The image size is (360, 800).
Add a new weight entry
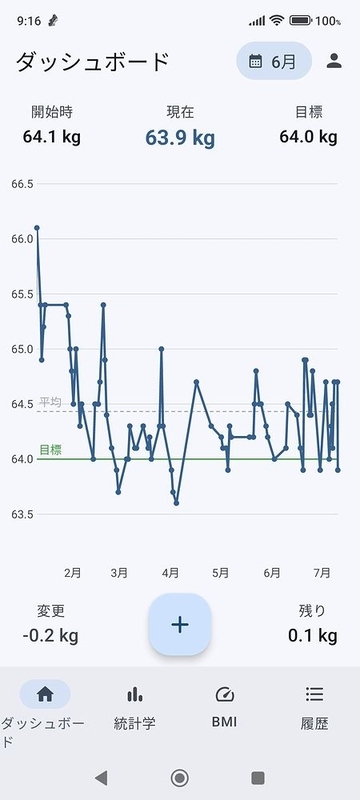click(x=179, y=624)
